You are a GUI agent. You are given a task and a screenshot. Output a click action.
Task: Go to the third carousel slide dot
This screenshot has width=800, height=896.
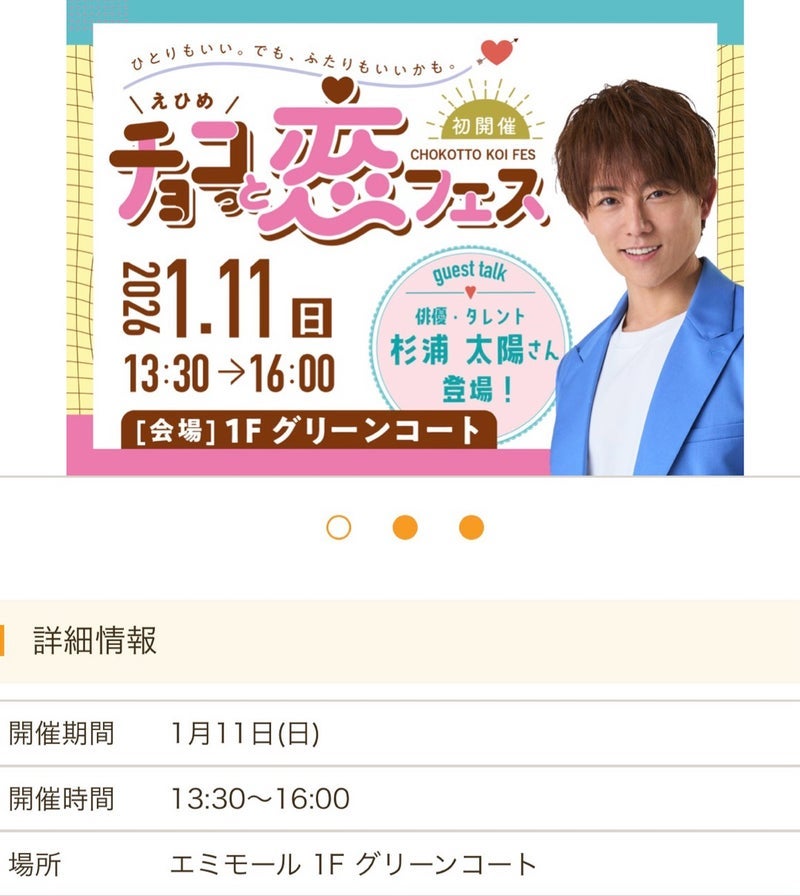(471, 527)
